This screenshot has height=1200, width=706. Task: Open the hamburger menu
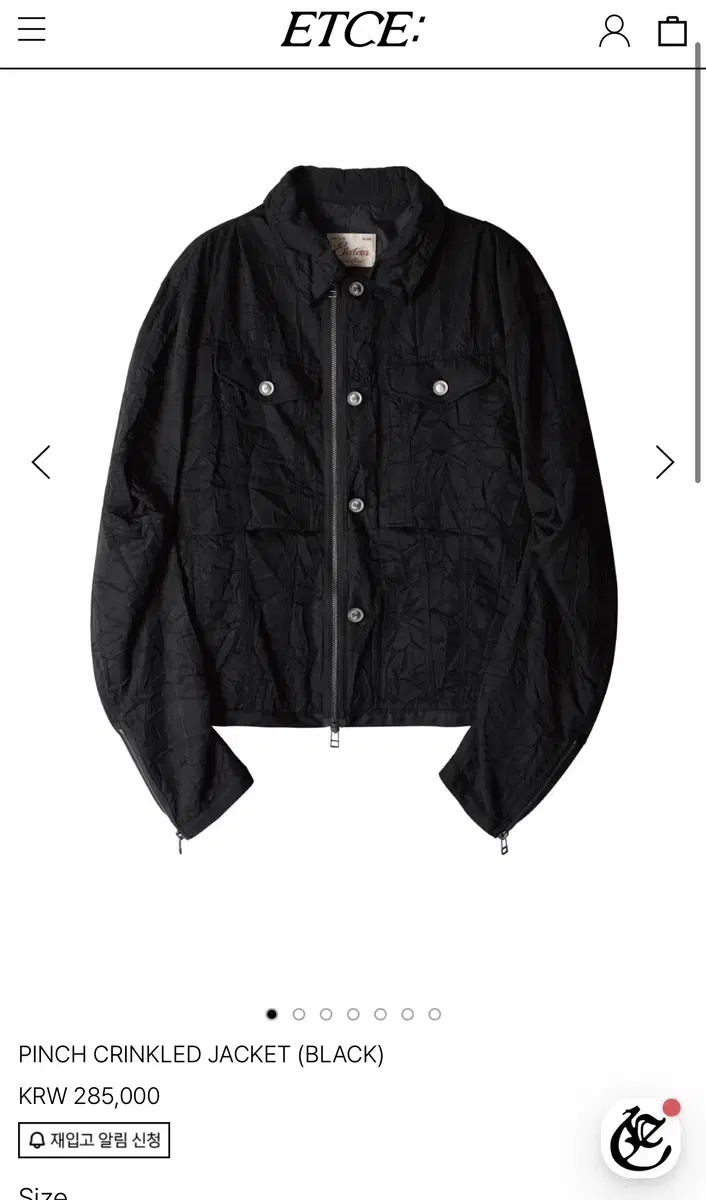[32, 30]
